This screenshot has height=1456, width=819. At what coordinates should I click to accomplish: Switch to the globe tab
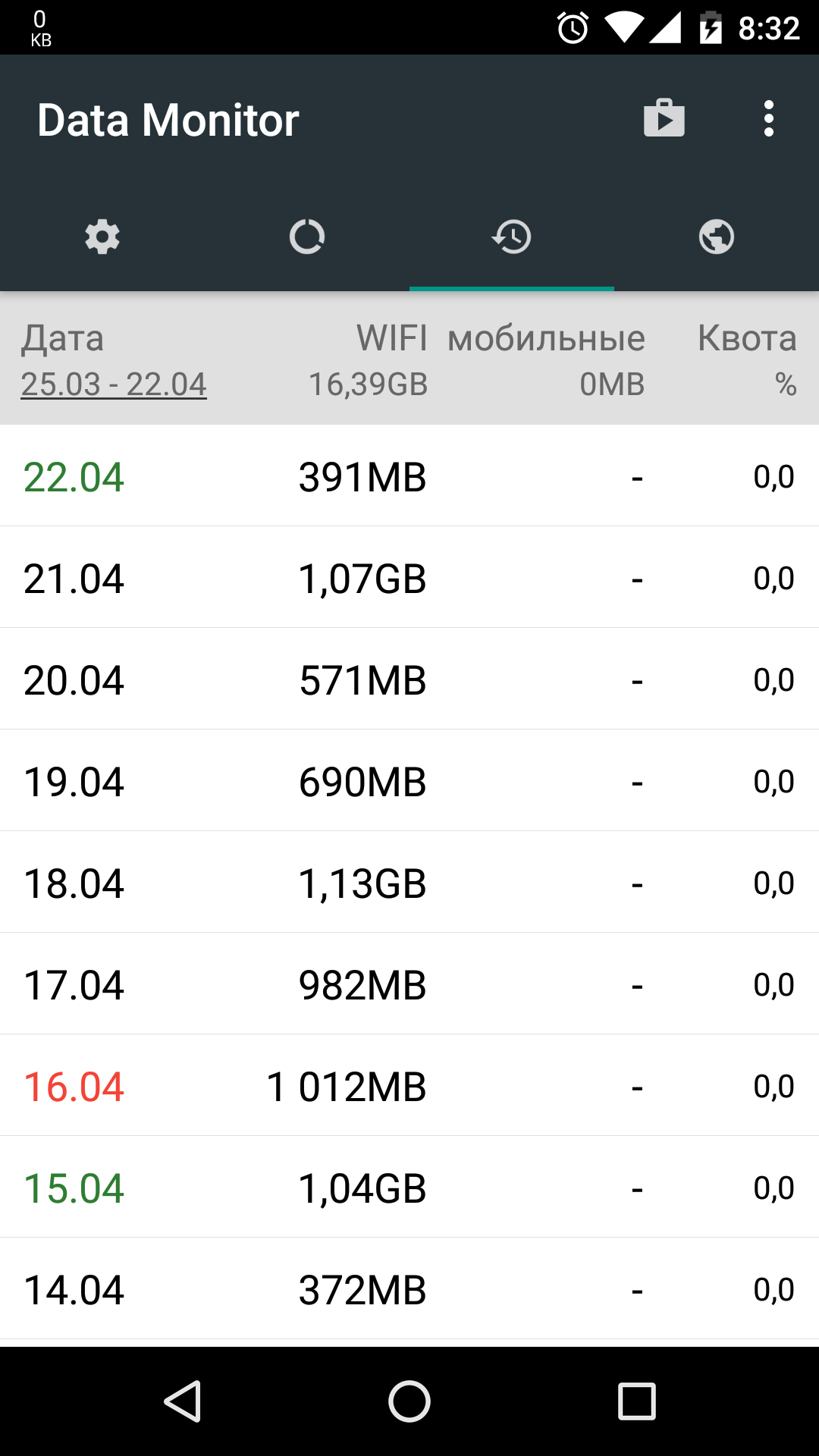(717, 237)
